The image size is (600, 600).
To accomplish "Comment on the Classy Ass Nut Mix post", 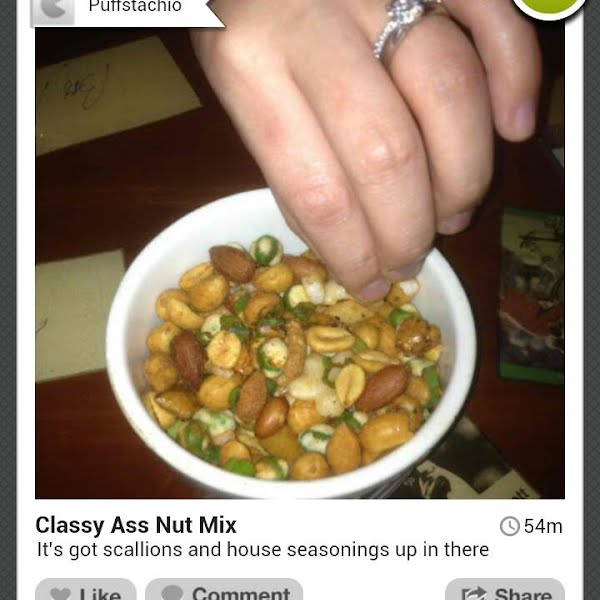I will 224,591.
